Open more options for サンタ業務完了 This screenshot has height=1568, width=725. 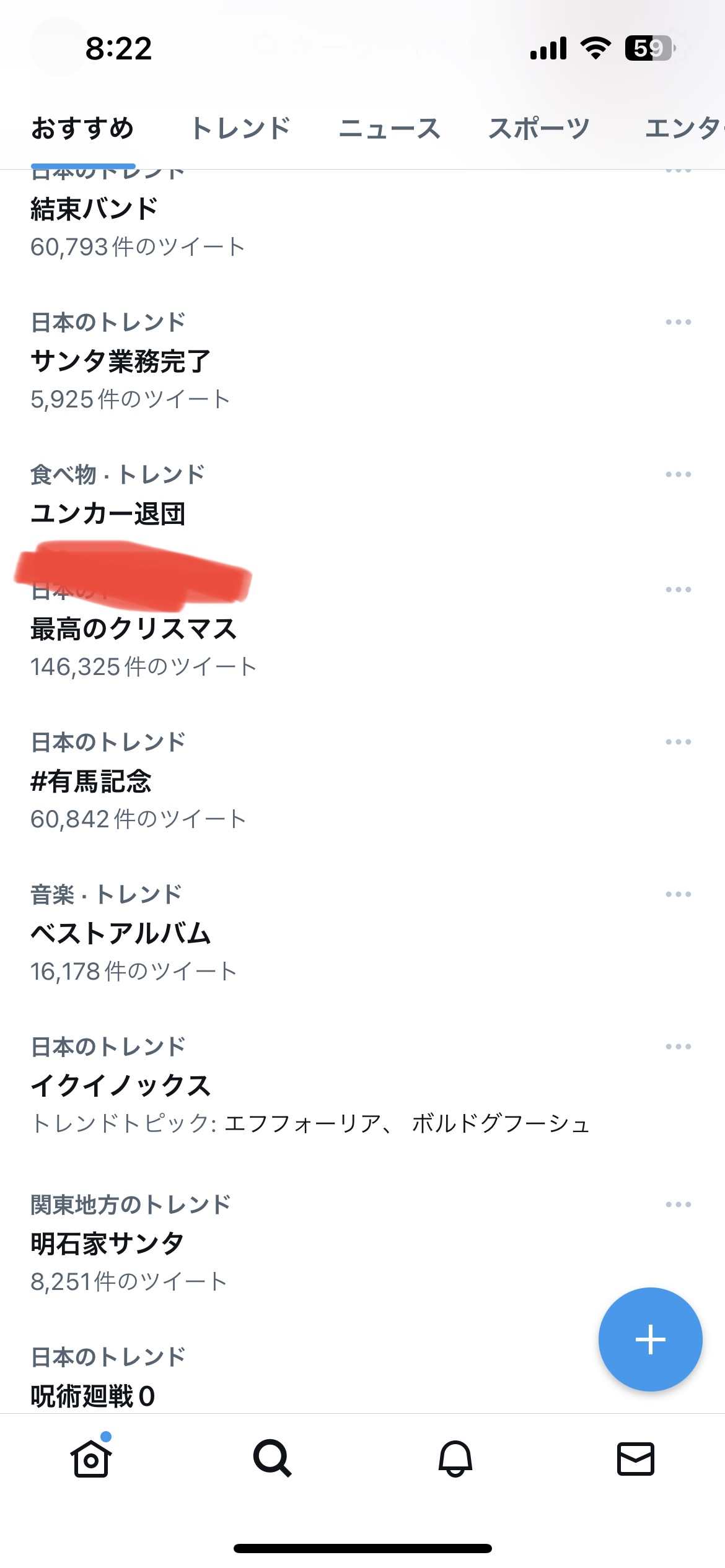point(678,322)
